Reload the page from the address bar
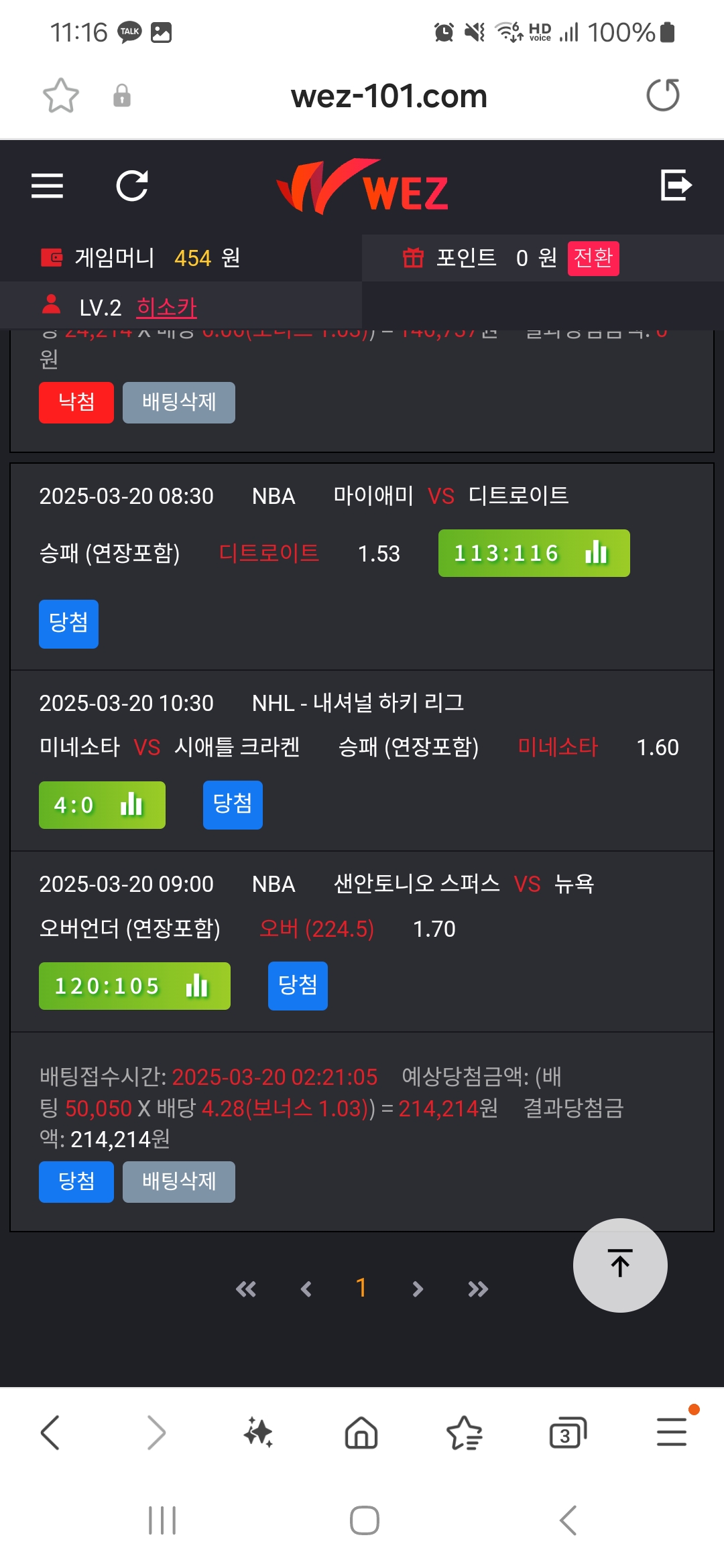Image resolution: width=724 pixels, height=1568 pixels. [x=663, y=95]
